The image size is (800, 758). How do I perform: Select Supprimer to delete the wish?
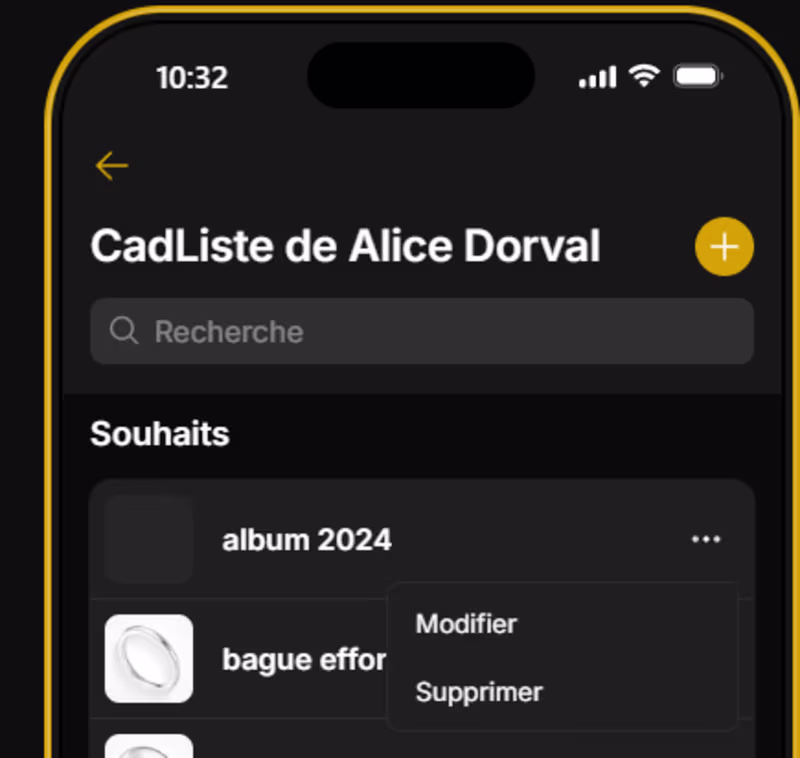[479, 692]
